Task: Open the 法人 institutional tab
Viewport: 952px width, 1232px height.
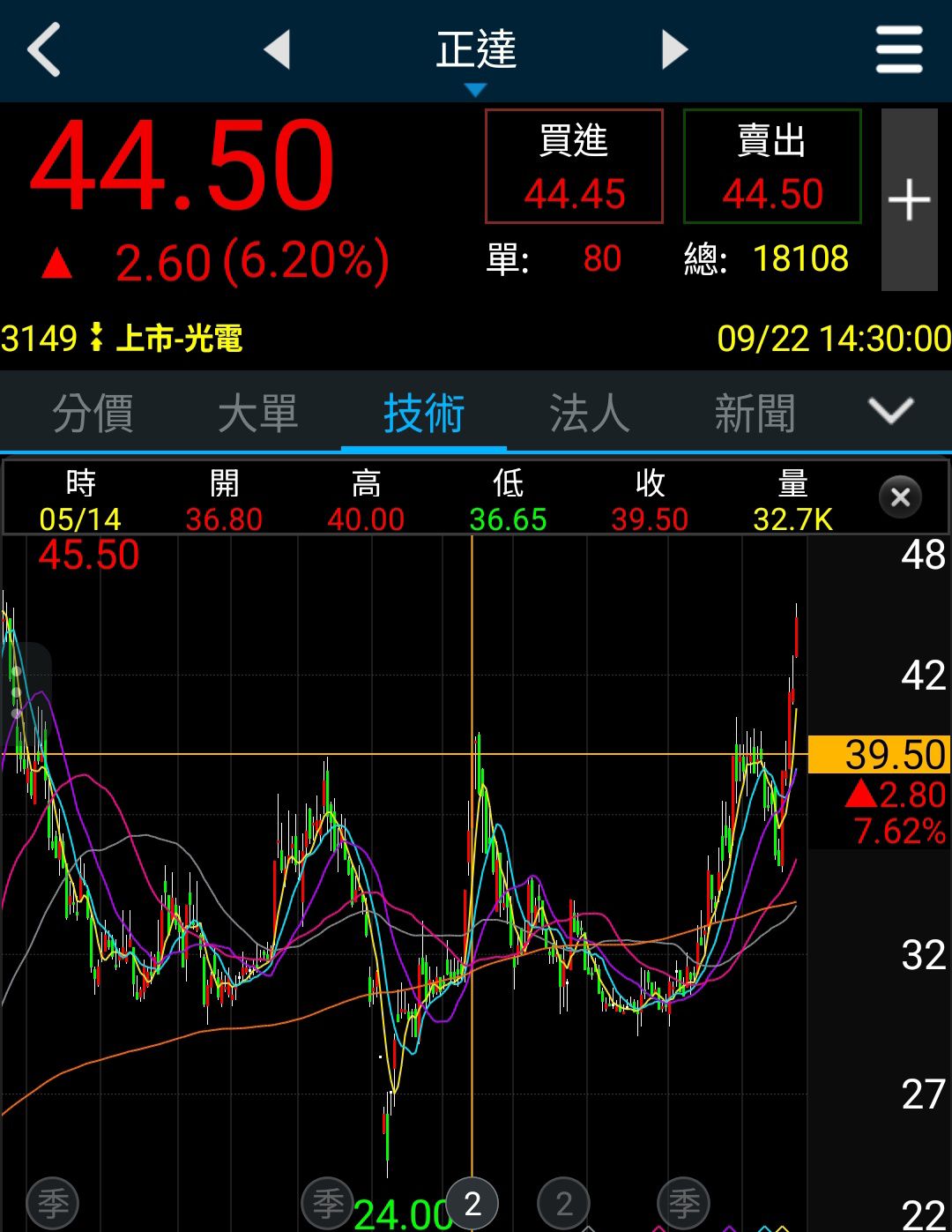Action: click(589, 413)
